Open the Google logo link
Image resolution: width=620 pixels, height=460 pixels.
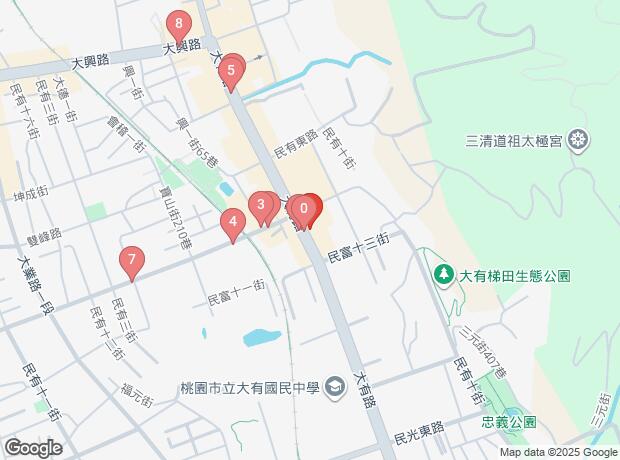pos(32,447)
